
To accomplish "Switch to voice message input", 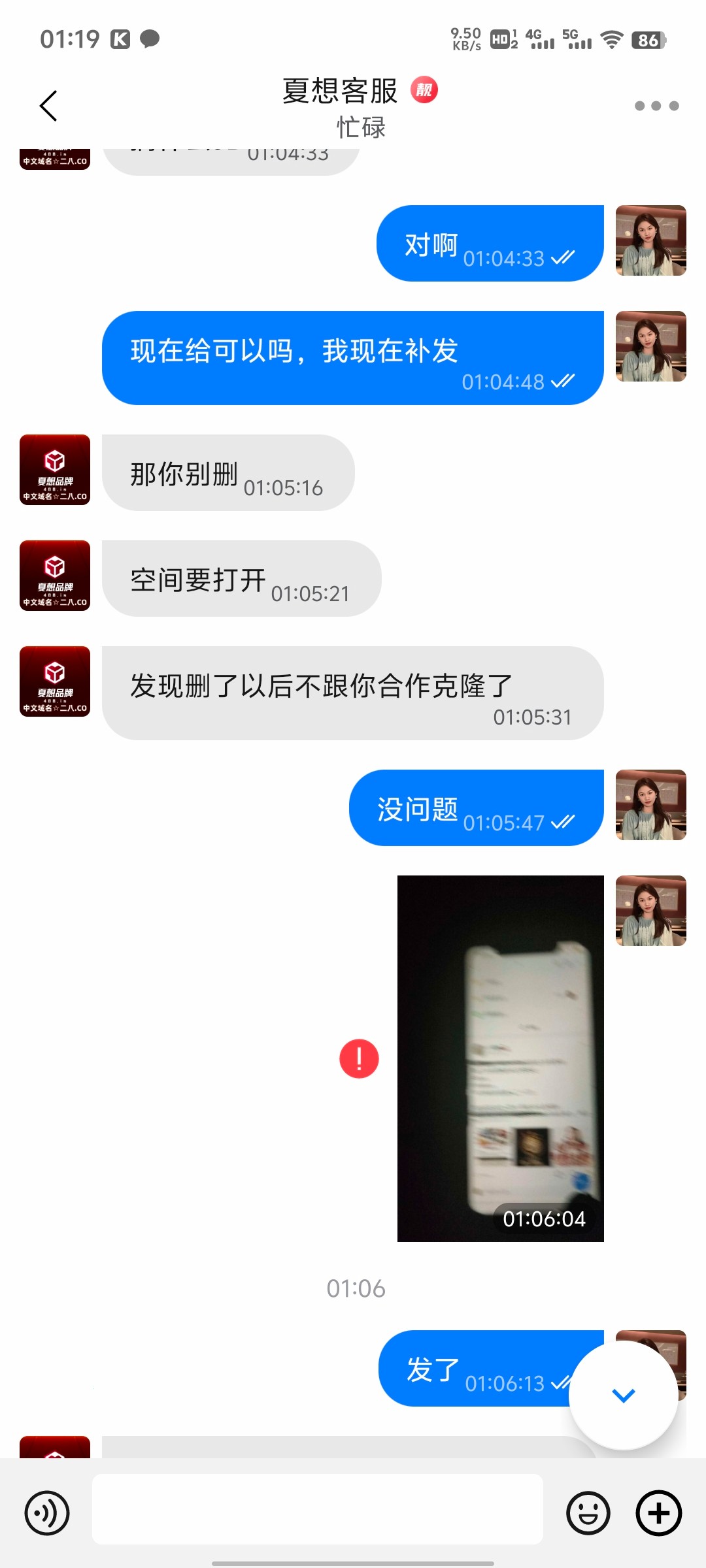I will [47, 1512].
